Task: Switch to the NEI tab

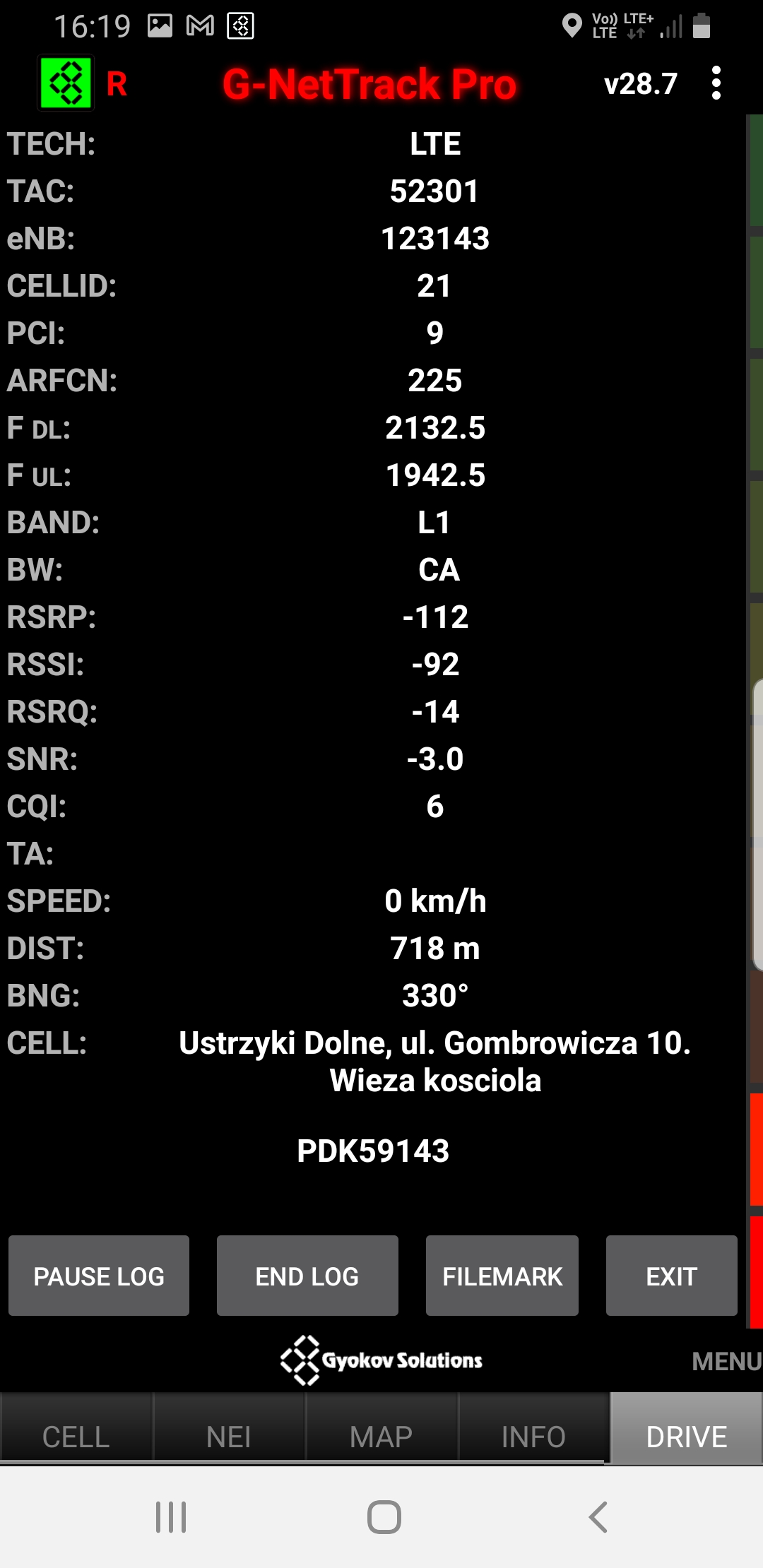Action: [229, 1436]
